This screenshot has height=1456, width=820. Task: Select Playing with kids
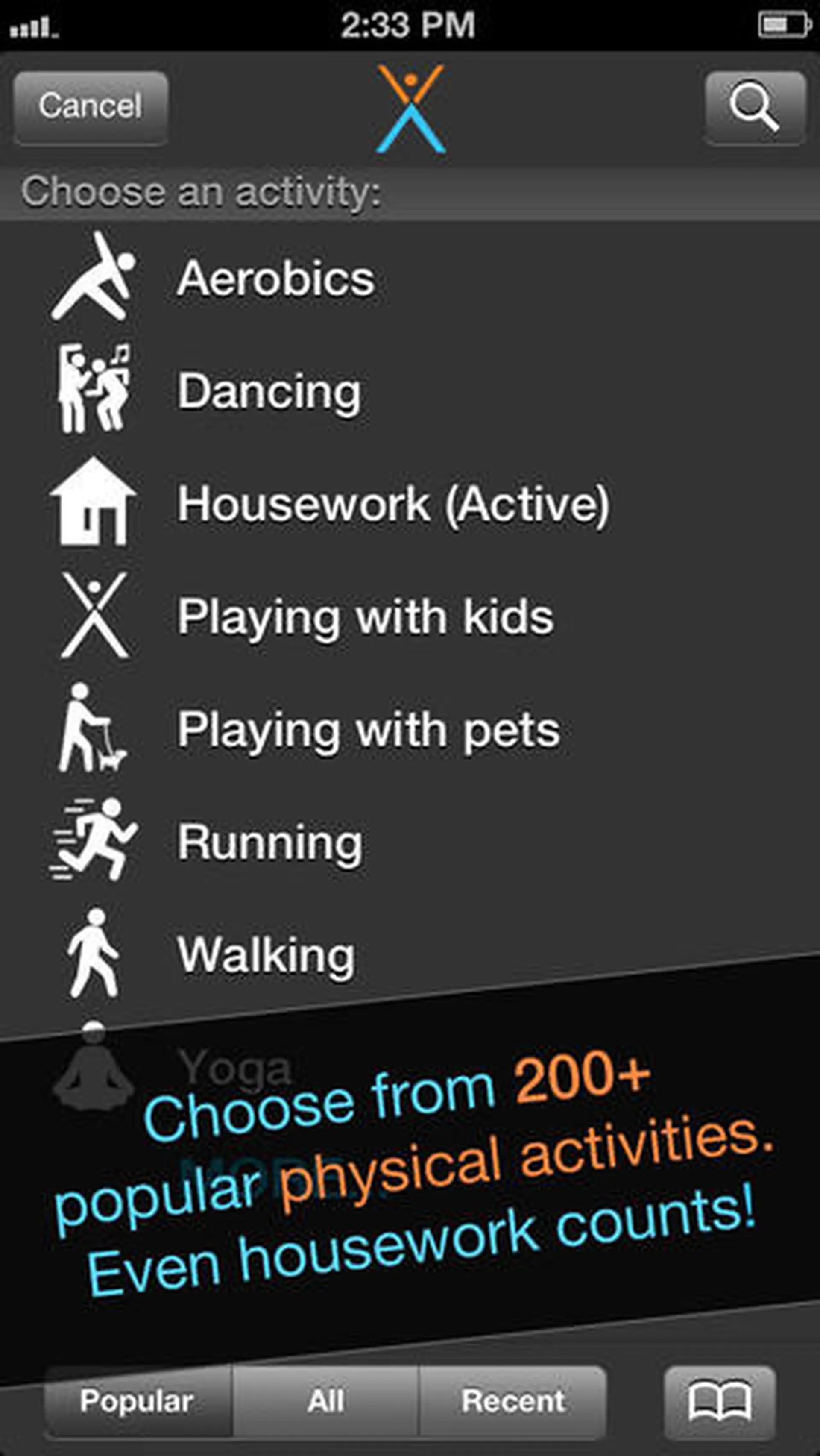[364, 616]
